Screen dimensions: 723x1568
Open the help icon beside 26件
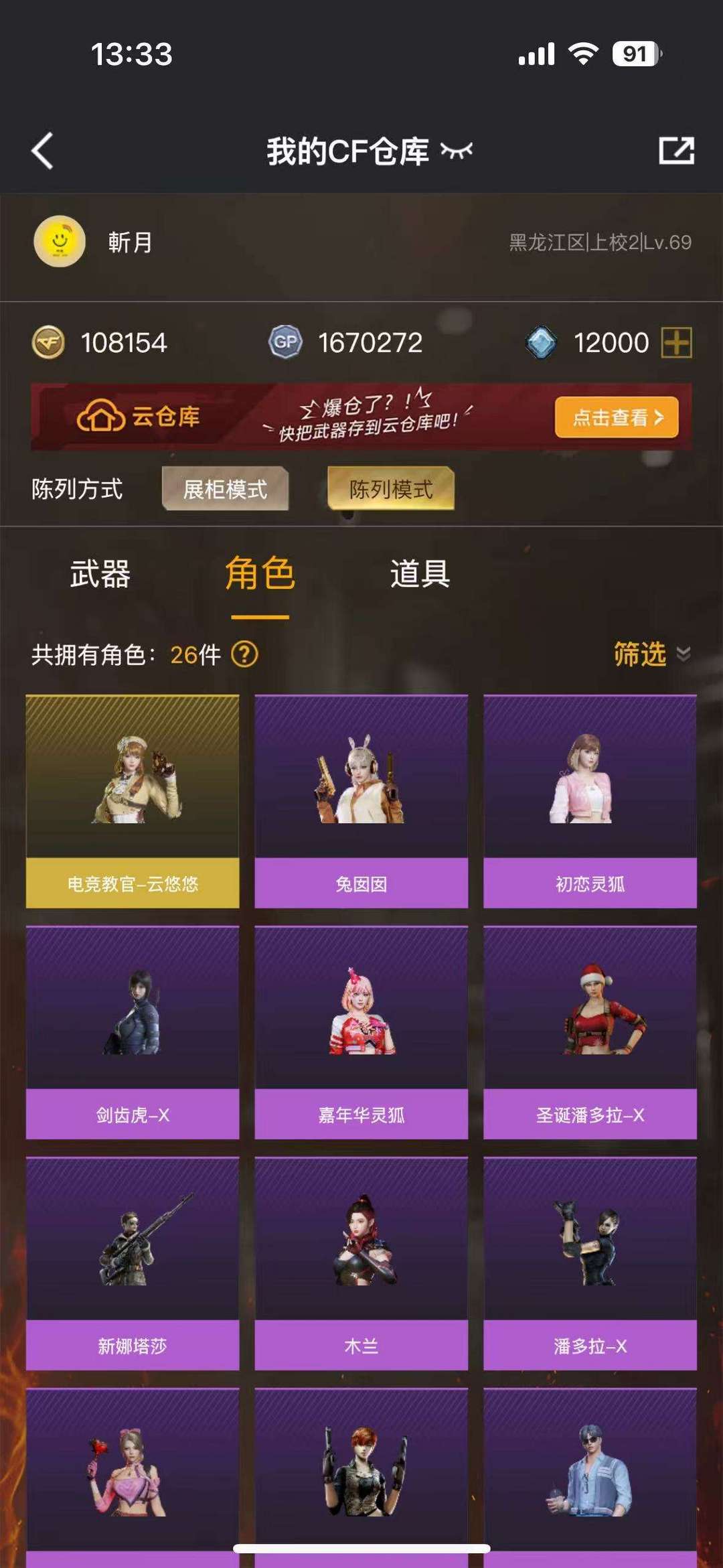[x=244, y=654]
